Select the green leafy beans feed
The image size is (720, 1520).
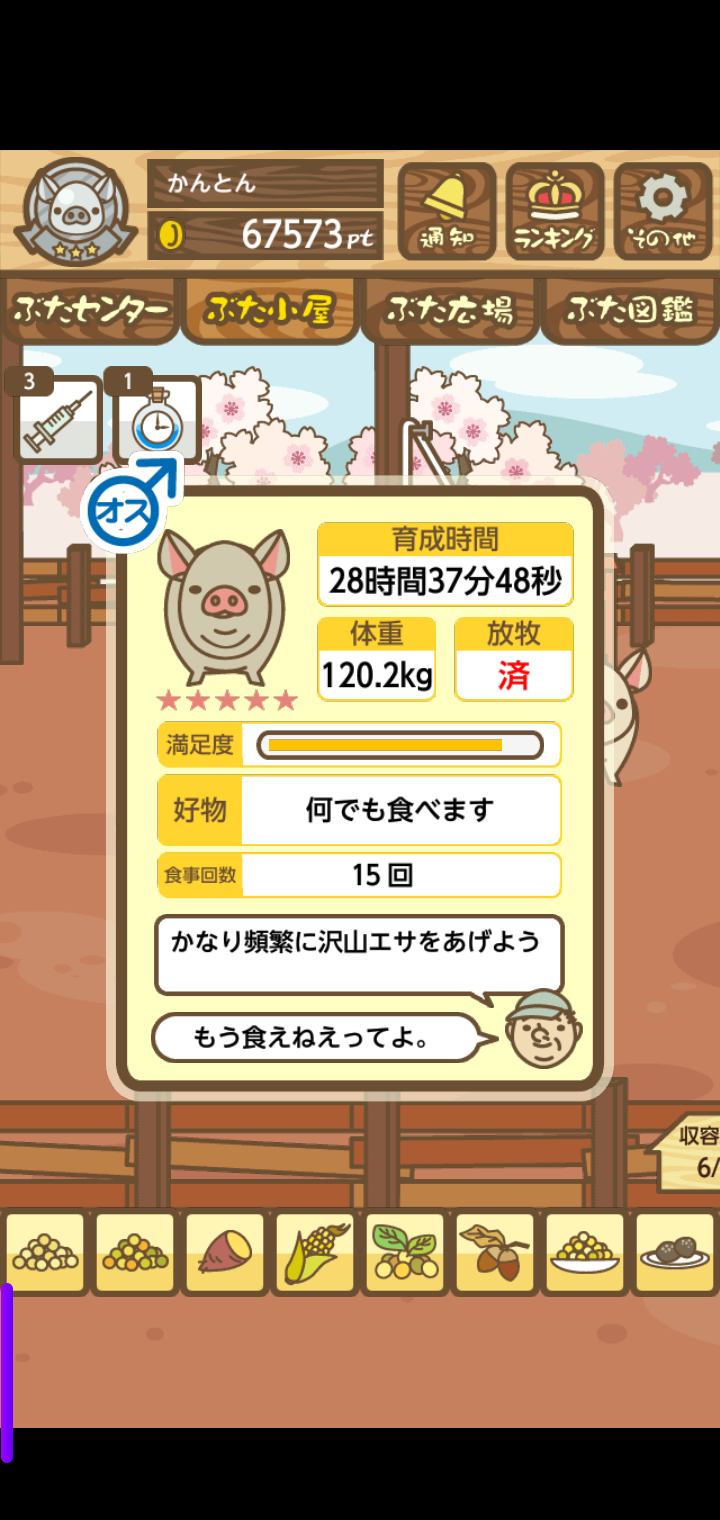404,1253
